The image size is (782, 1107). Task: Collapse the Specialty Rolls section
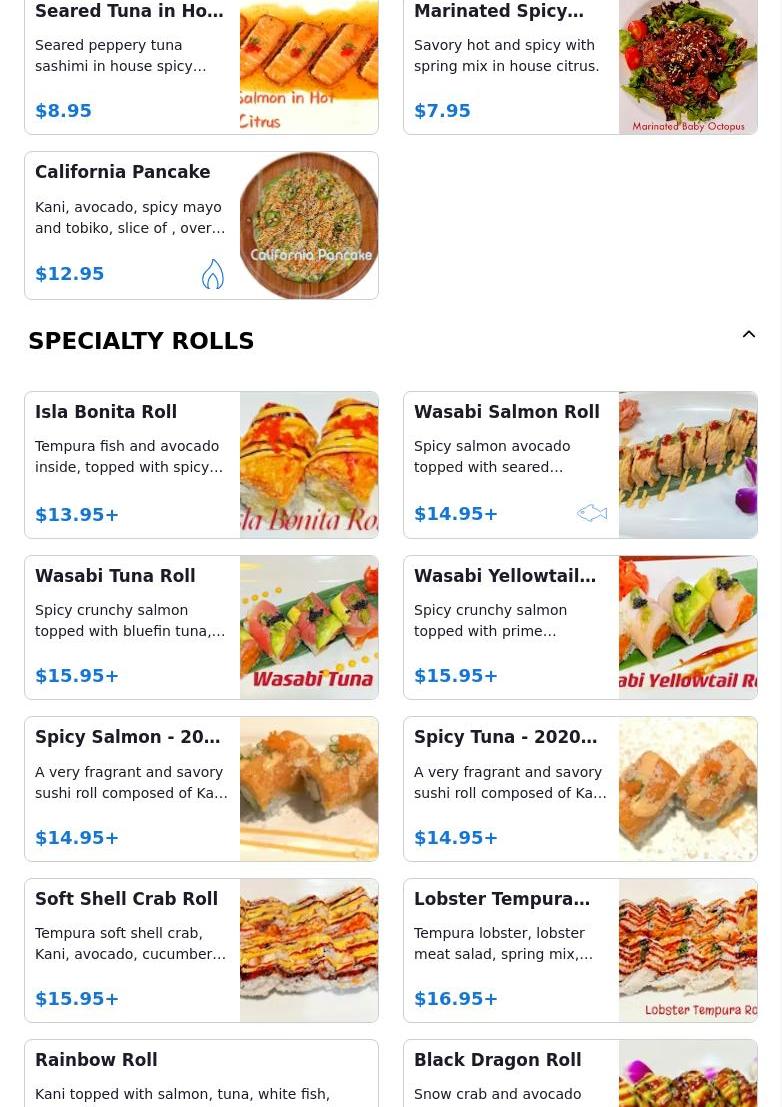coord(748,335)
